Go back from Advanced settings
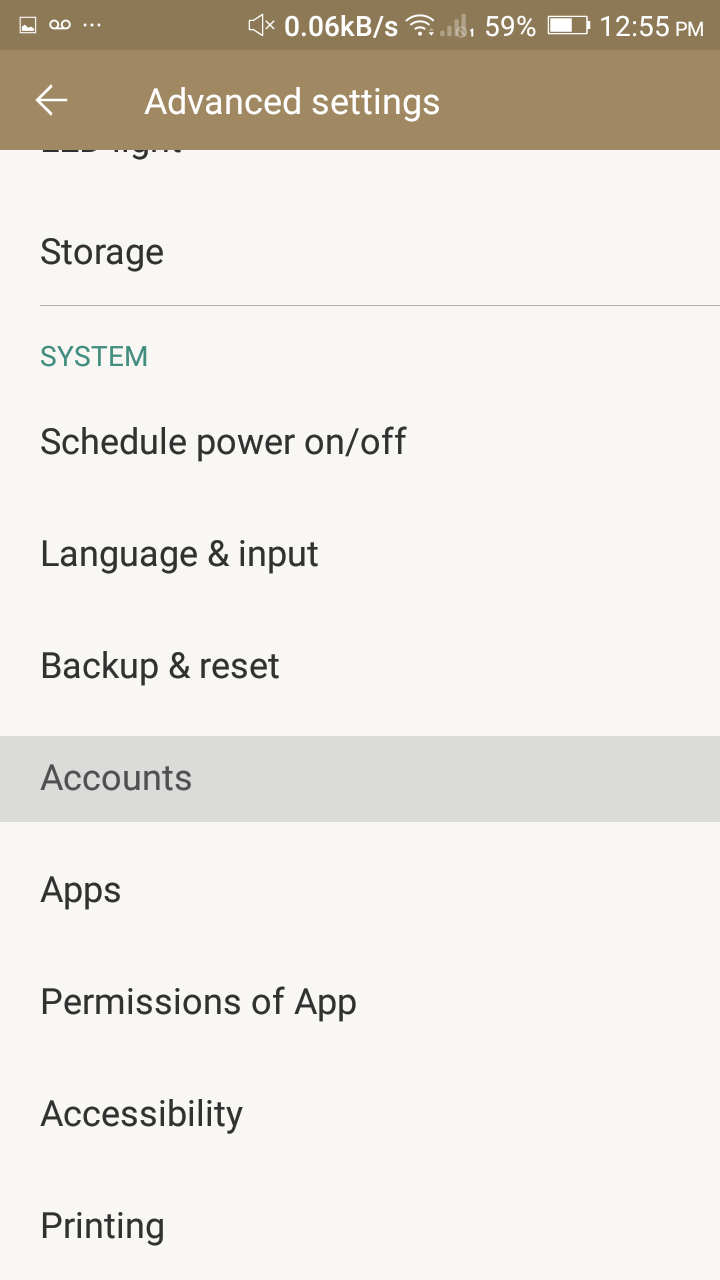The height and width of the screenshot is (1280, 720). [51, 101]
